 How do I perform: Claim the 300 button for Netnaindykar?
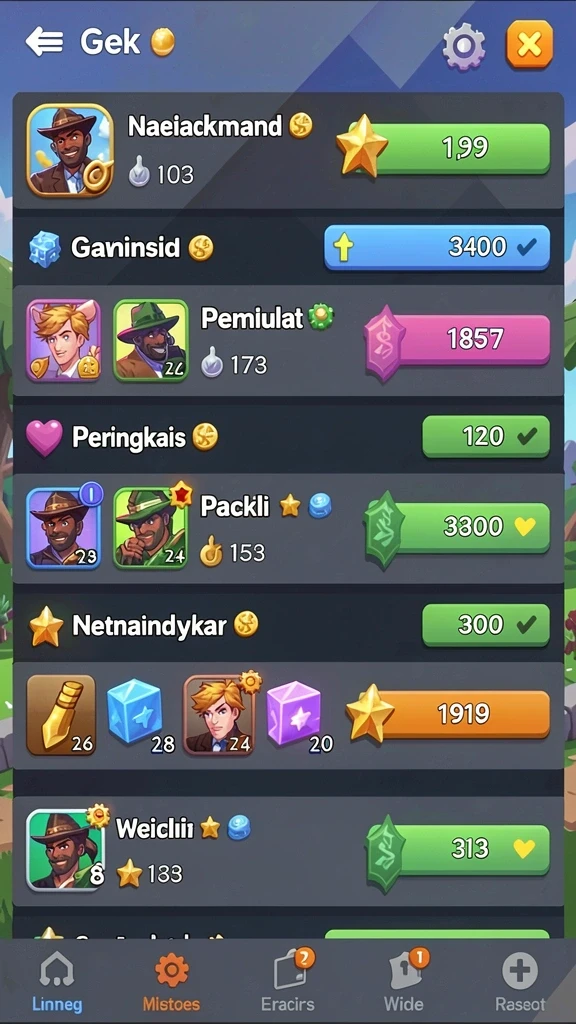coord(486,624)
